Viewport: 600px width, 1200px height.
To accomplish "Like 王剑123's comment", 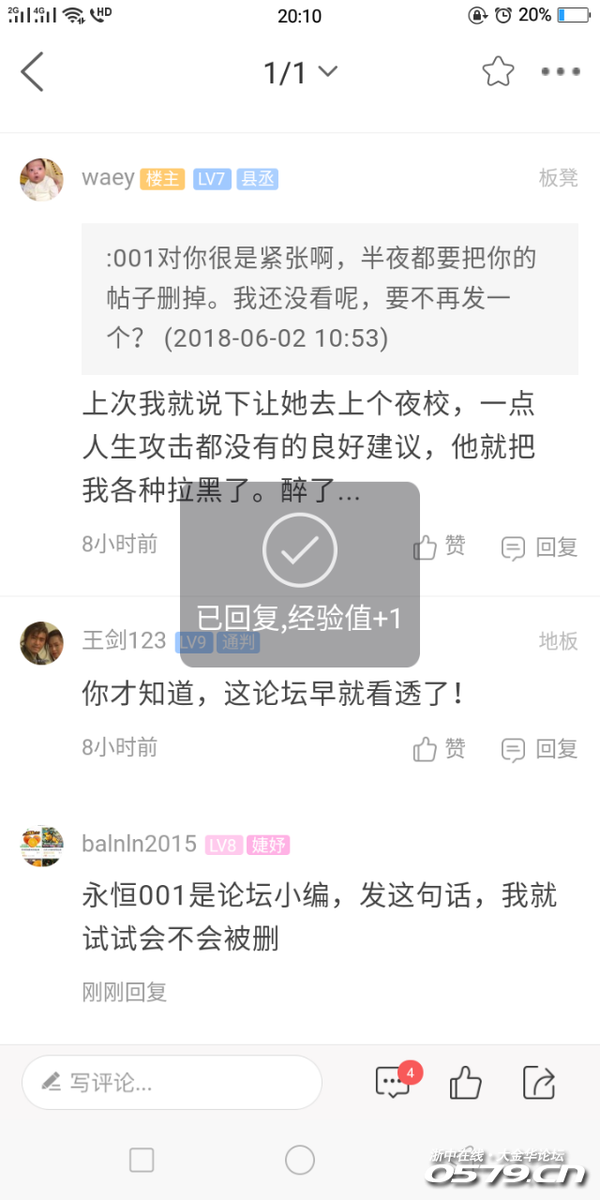I will coord(440,748).
